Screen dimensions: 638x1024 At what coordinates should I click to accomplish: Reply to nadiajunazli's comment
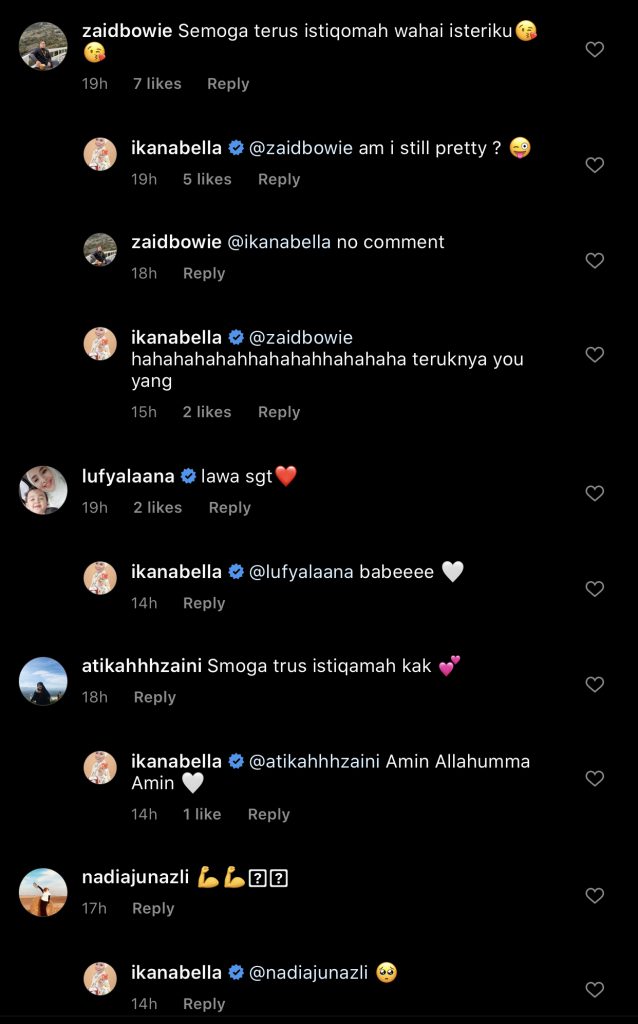(x=153, y=908)
